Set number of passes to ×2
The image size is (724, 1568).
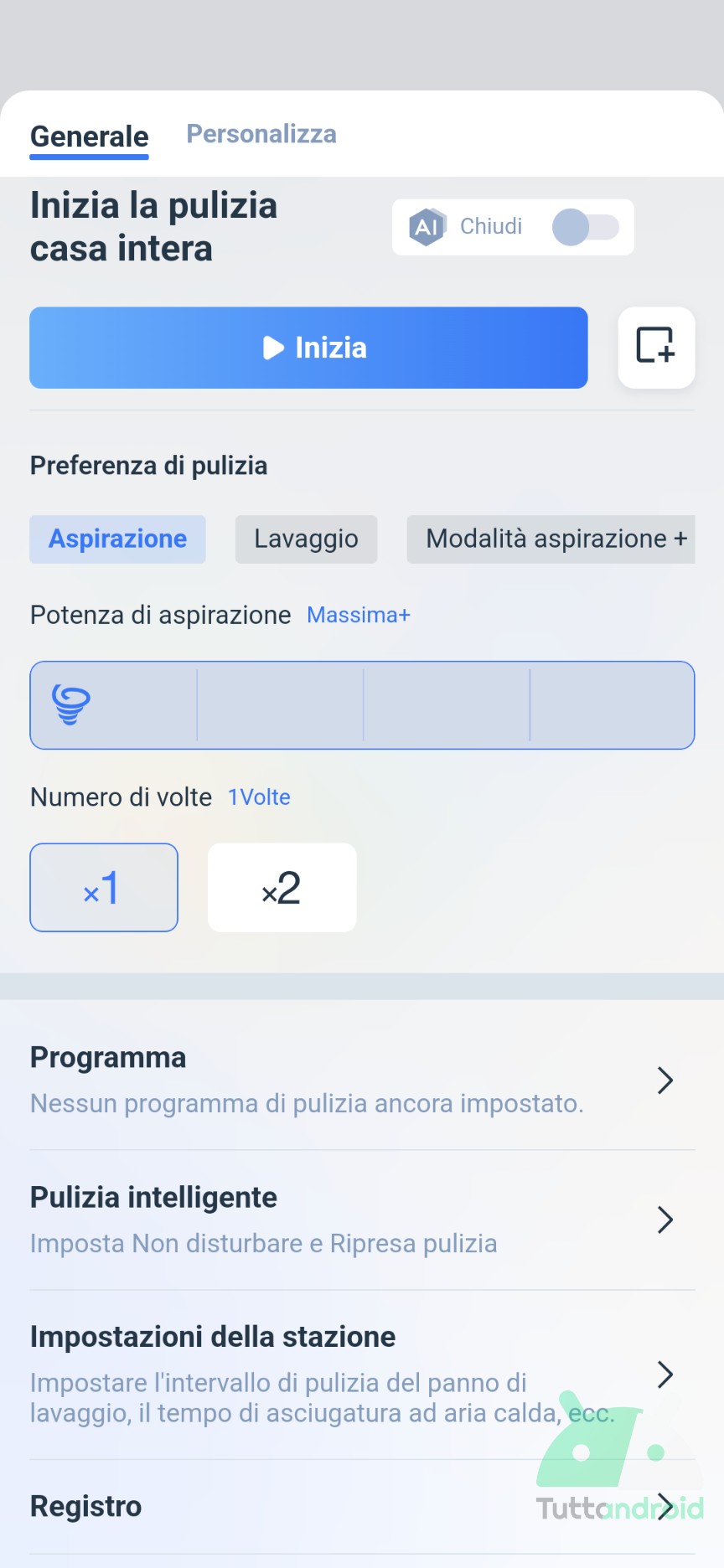(x=282, y=888)
